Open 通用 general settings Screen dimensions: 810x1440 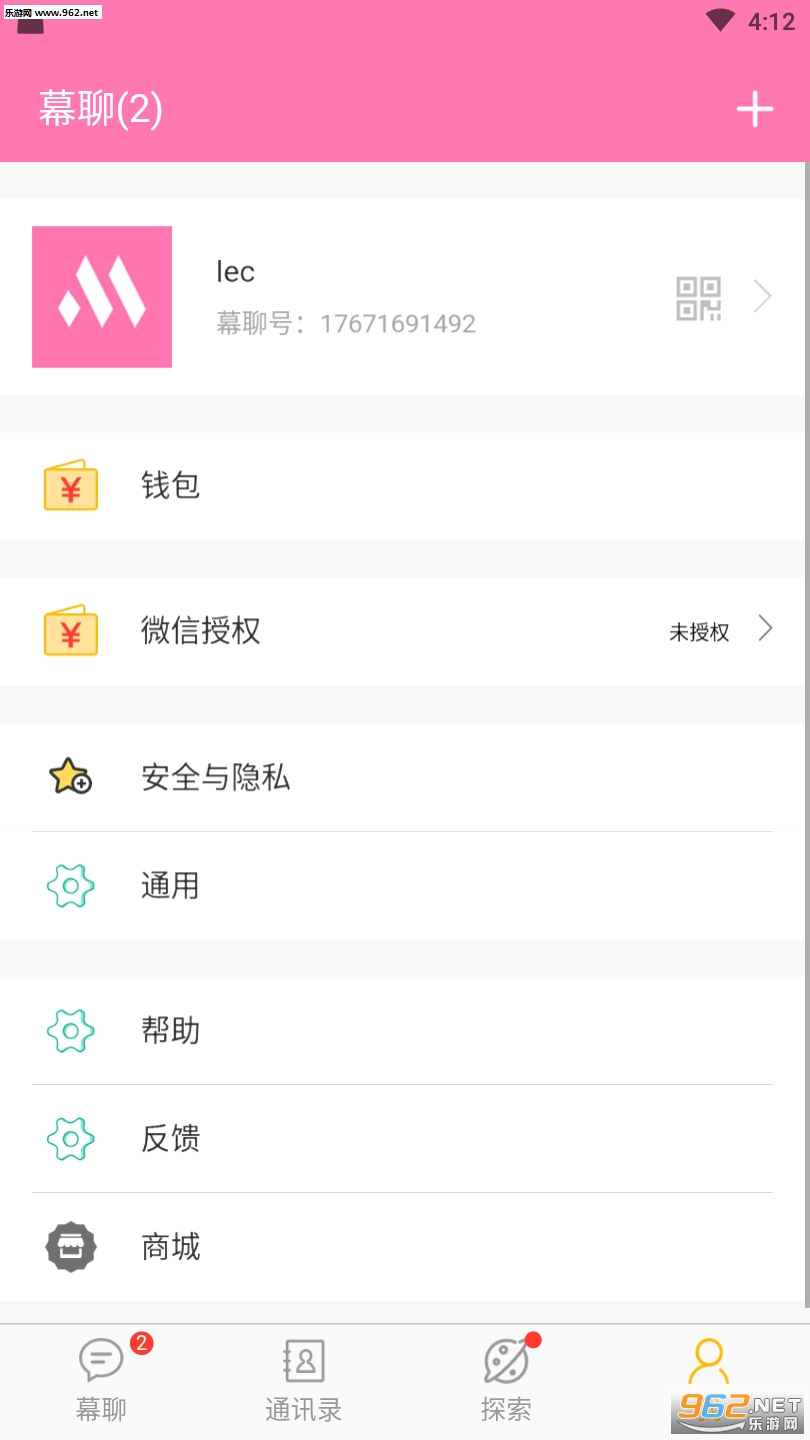(403, 885)
